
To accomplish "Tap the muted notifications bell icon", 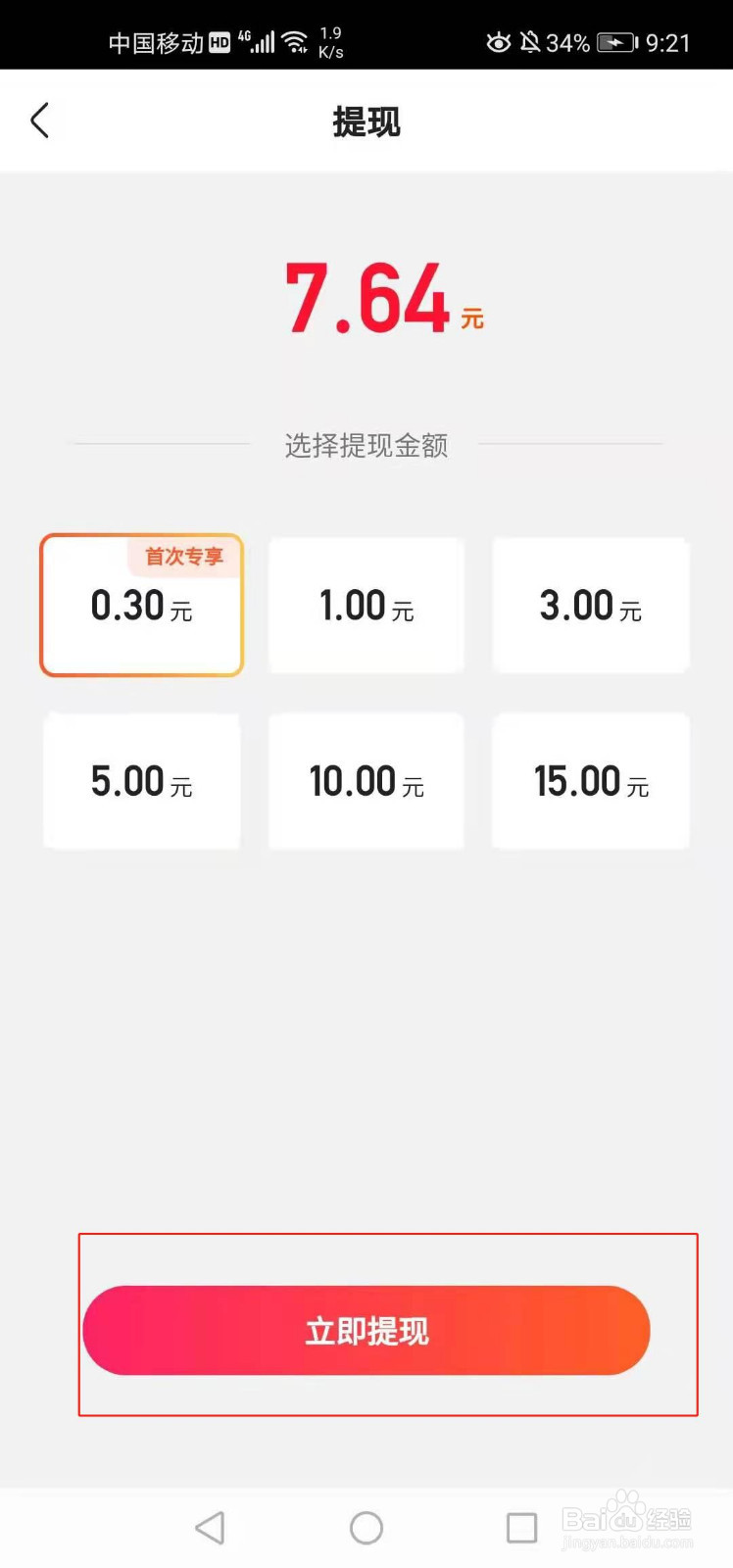I will [529, 42].
